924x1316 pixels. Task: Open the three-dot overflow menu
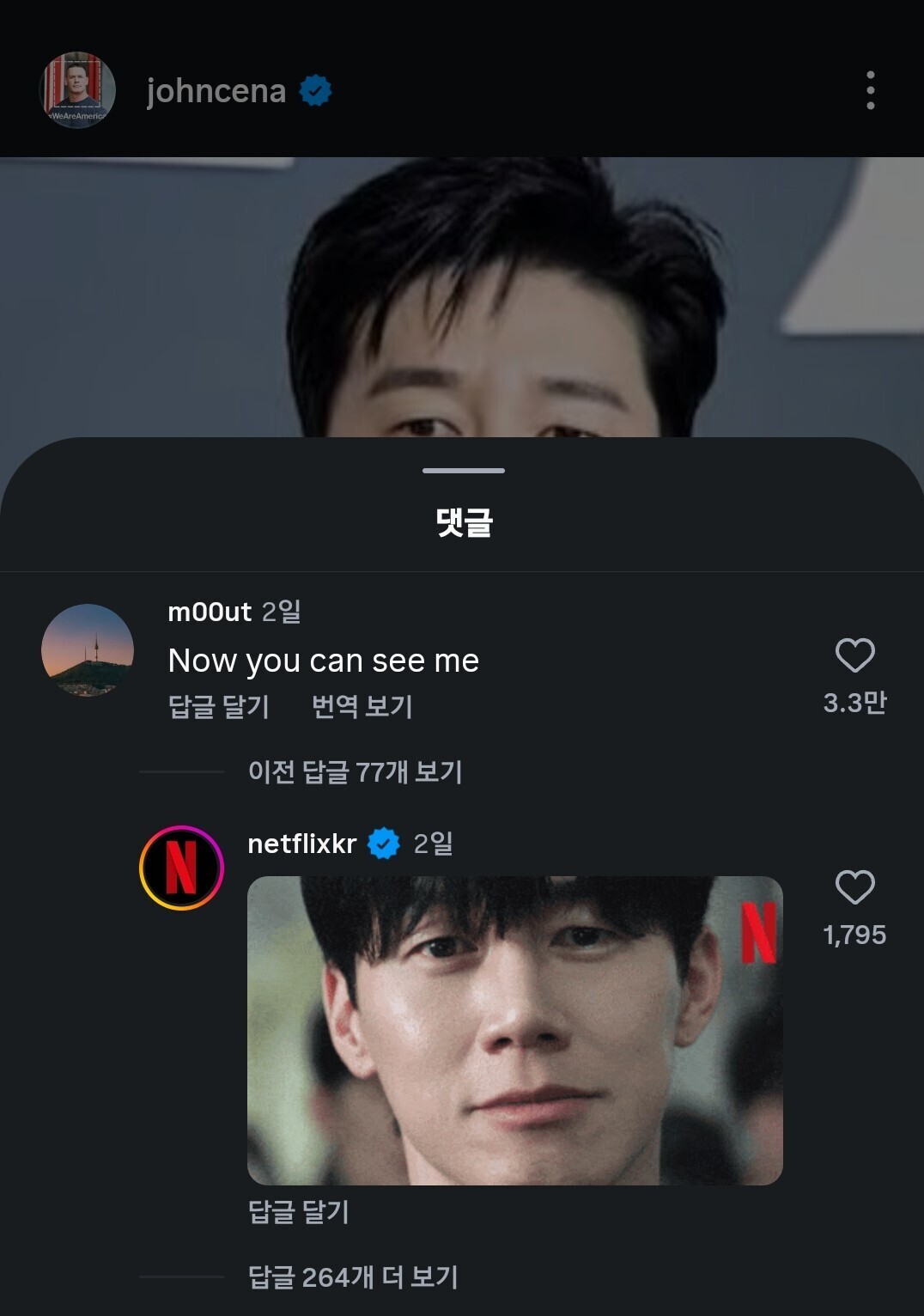tap(870, 90)
